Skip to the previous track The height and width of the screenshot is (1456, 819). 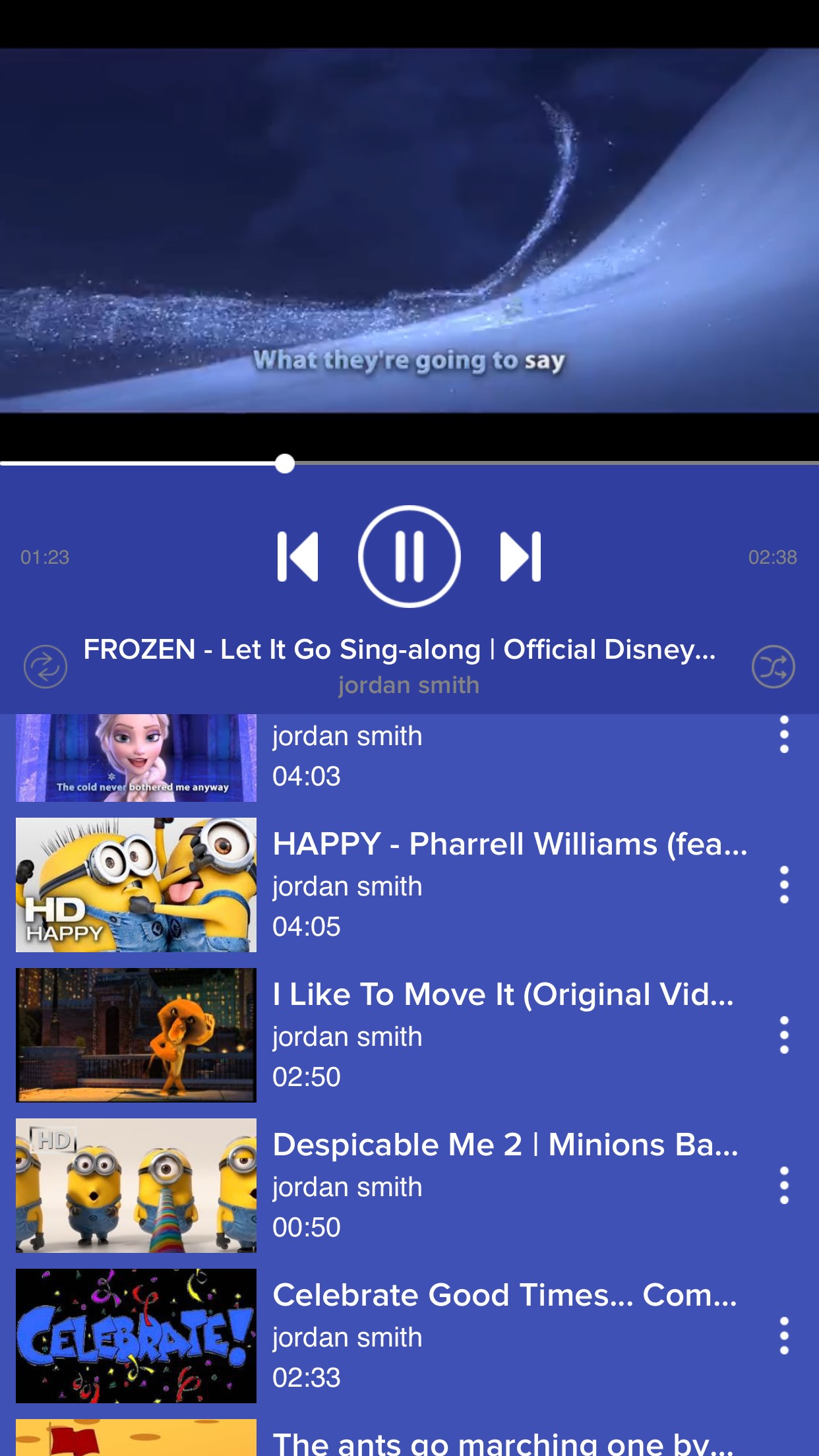point(298,557)
